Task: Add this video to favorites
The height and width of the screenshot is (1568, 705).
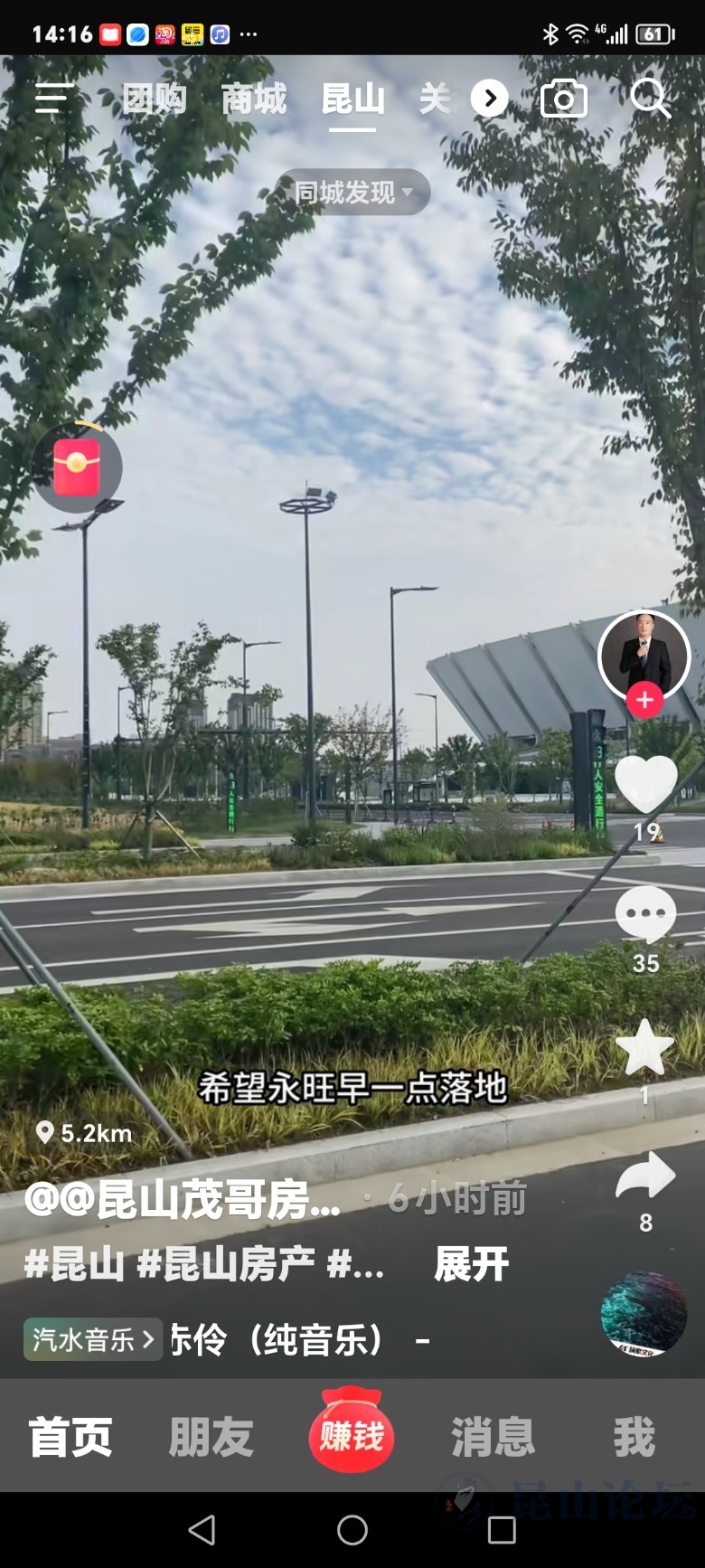Action: pos(644,1047)
